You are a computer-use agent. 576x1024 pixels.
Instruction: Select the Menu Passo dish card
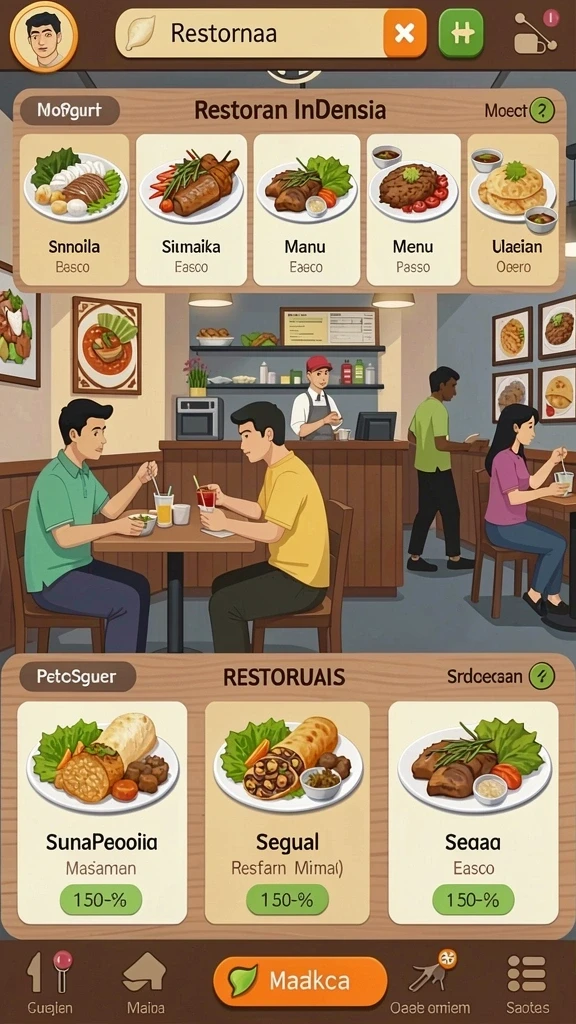coord(413,210)
